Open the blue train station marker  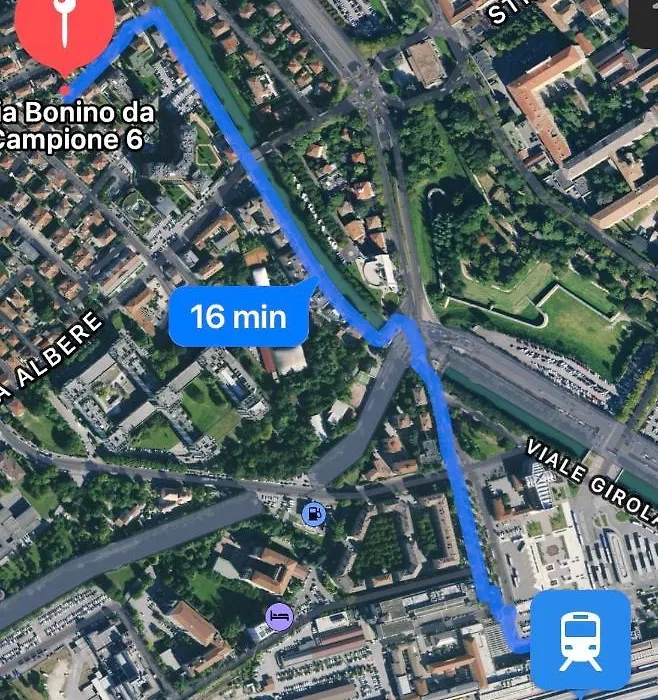coord(580,640)
